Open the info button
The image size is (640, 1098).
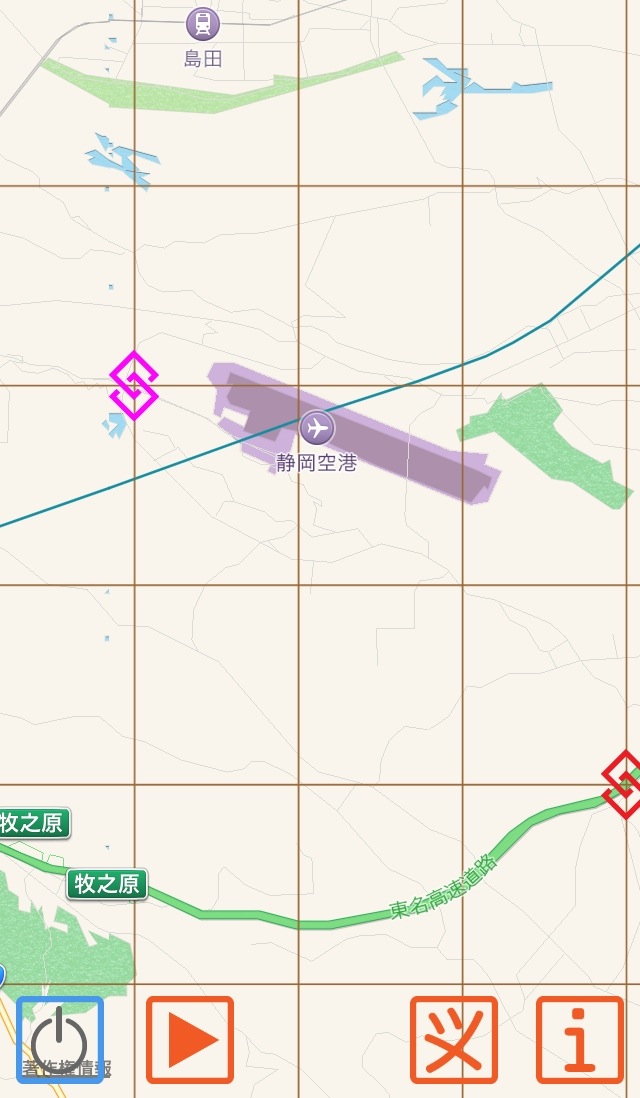click(x=579, y=1040)
